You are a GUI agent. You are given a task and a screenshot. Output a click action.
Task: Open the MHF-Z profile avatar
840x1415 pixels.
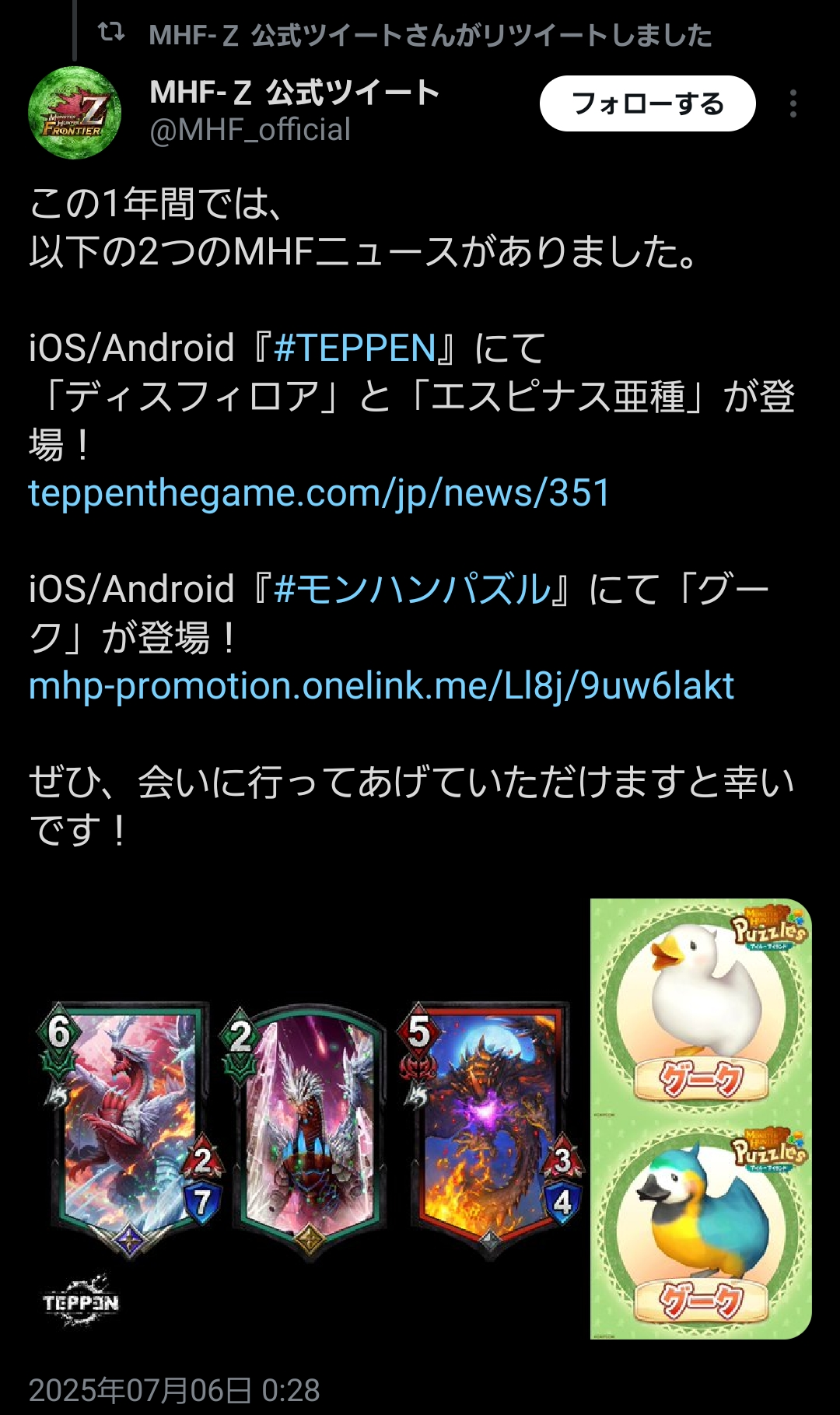[x=75, y=113]
